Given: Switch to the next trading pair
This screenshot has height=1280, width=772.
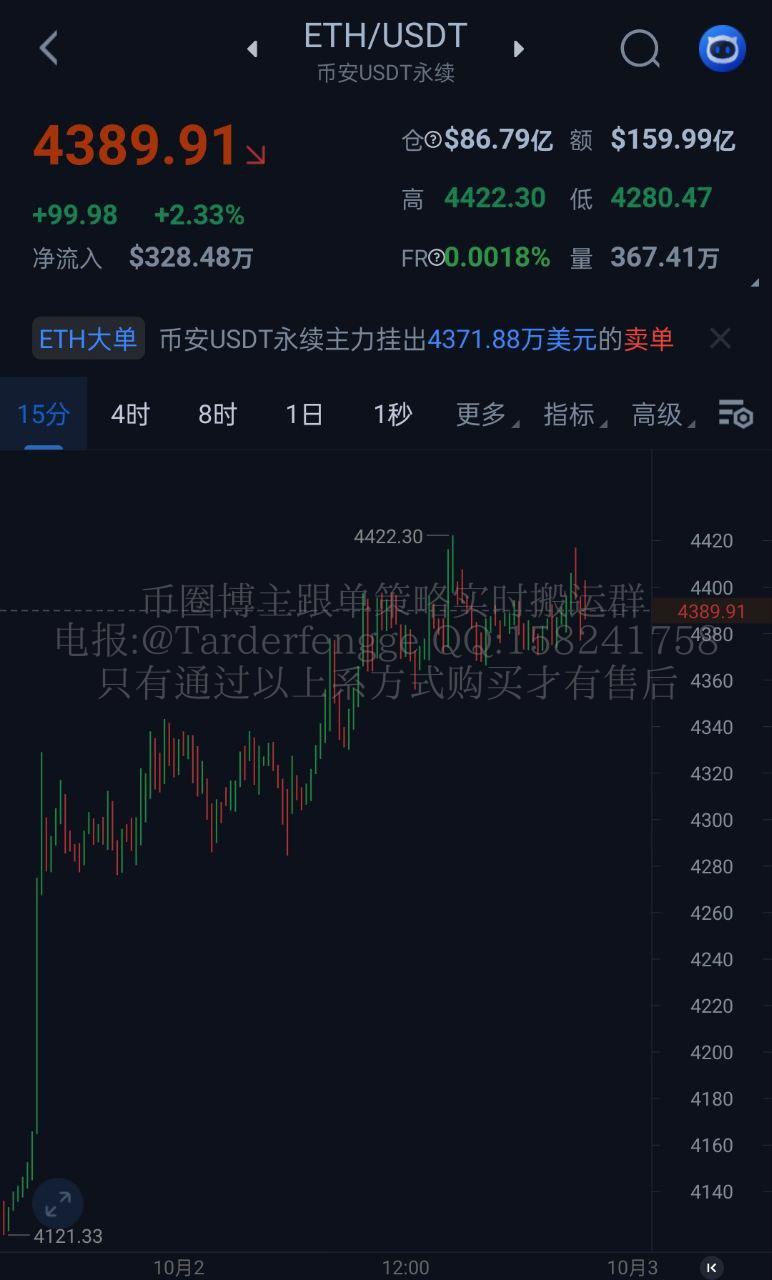Looking at the screenshot, I should click(518, 48).
